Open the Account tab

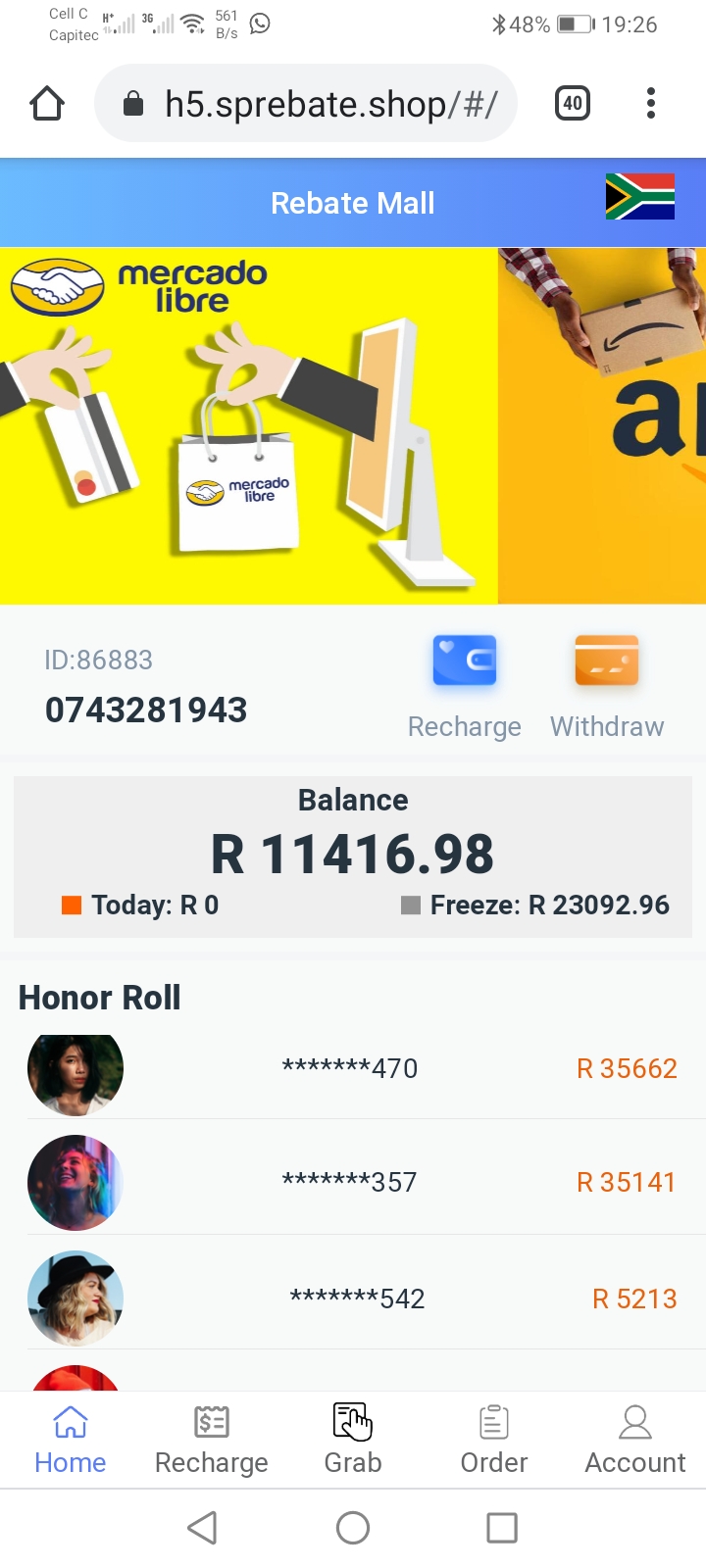(635, 1439)
